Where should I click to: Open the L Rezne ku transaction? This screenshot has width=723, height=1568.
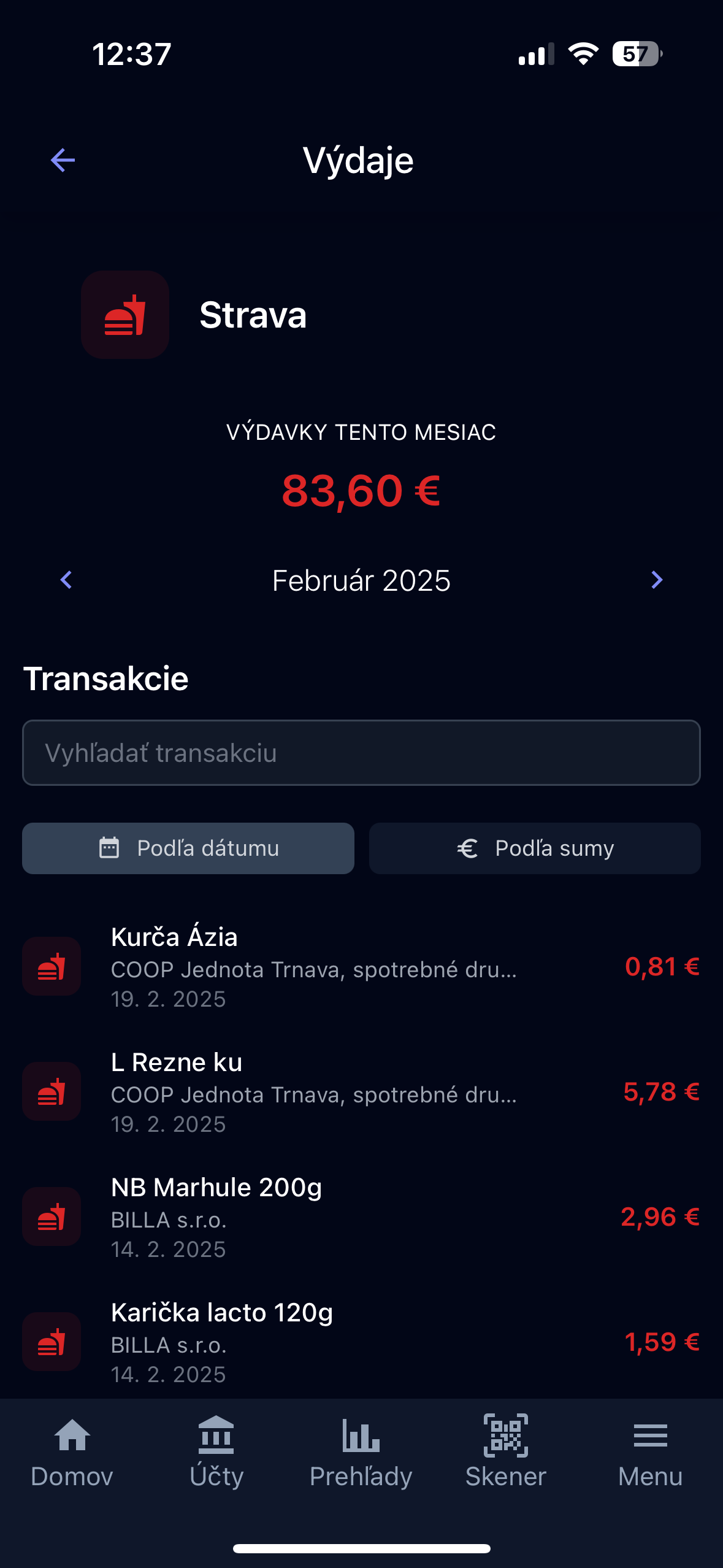tap(361, 1092)
